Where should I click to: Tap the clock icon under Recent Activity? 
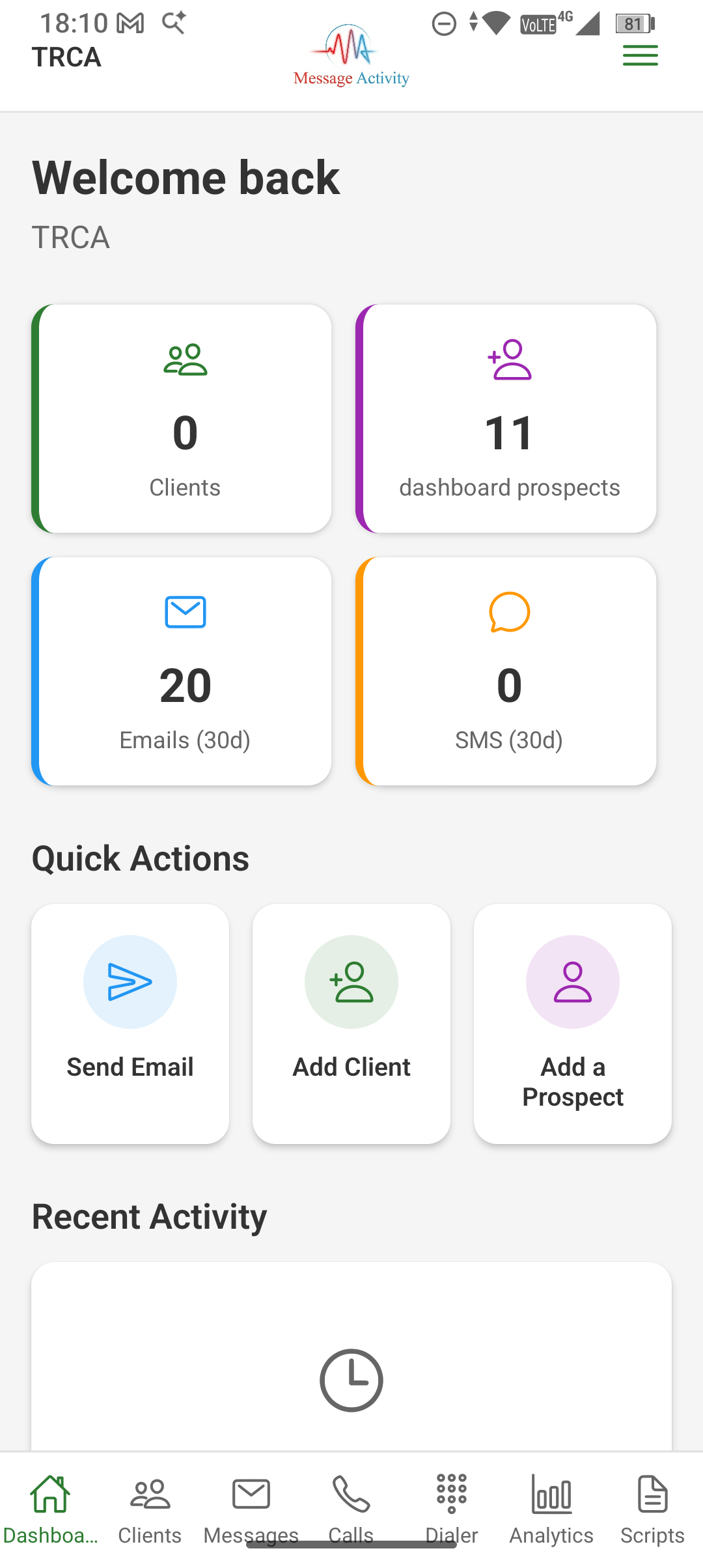tap(351, 1380)
